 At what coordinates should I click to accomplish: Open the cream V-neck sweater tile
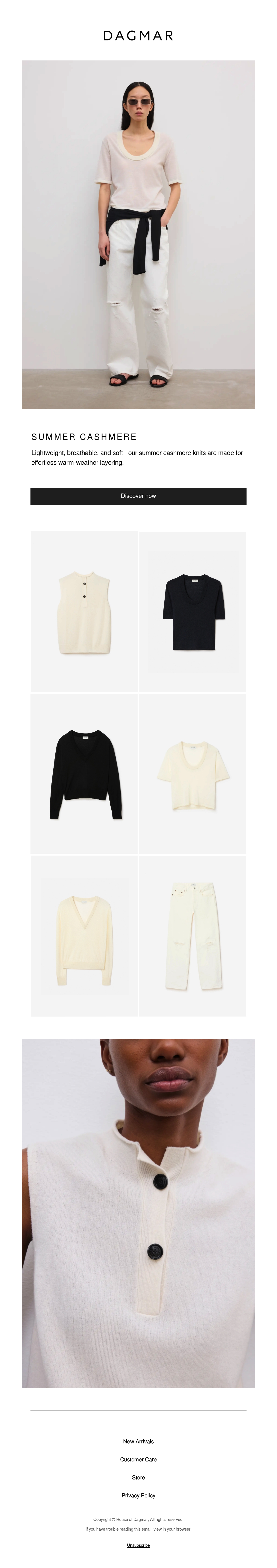click(84, 936)
